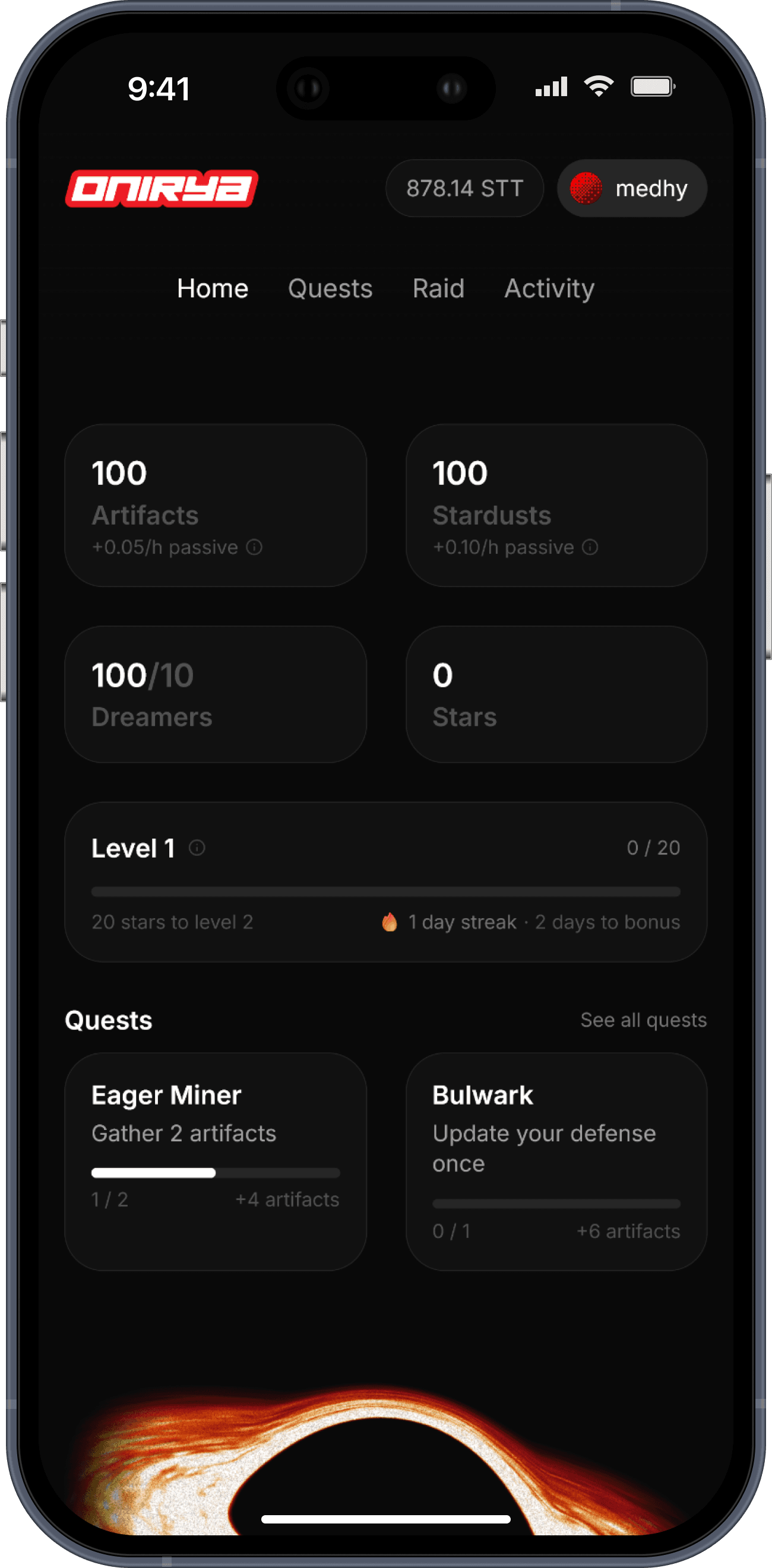The image size is (772, 1568).
Task: Tap the info icon on Stardusts passive rate
Action: coord(590,547)
